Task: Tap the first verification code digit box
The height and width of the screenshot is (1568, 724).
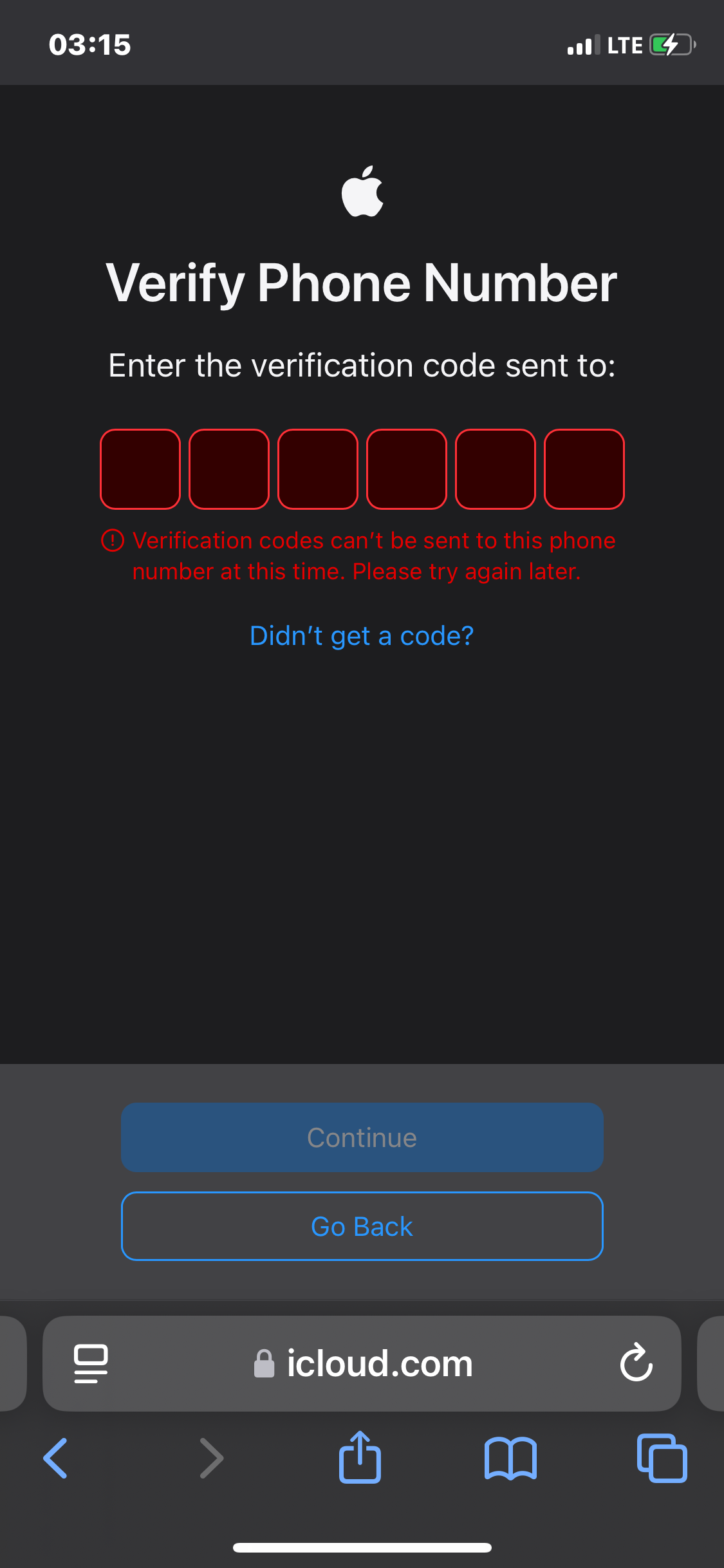Action: click(x=140, y=469)
